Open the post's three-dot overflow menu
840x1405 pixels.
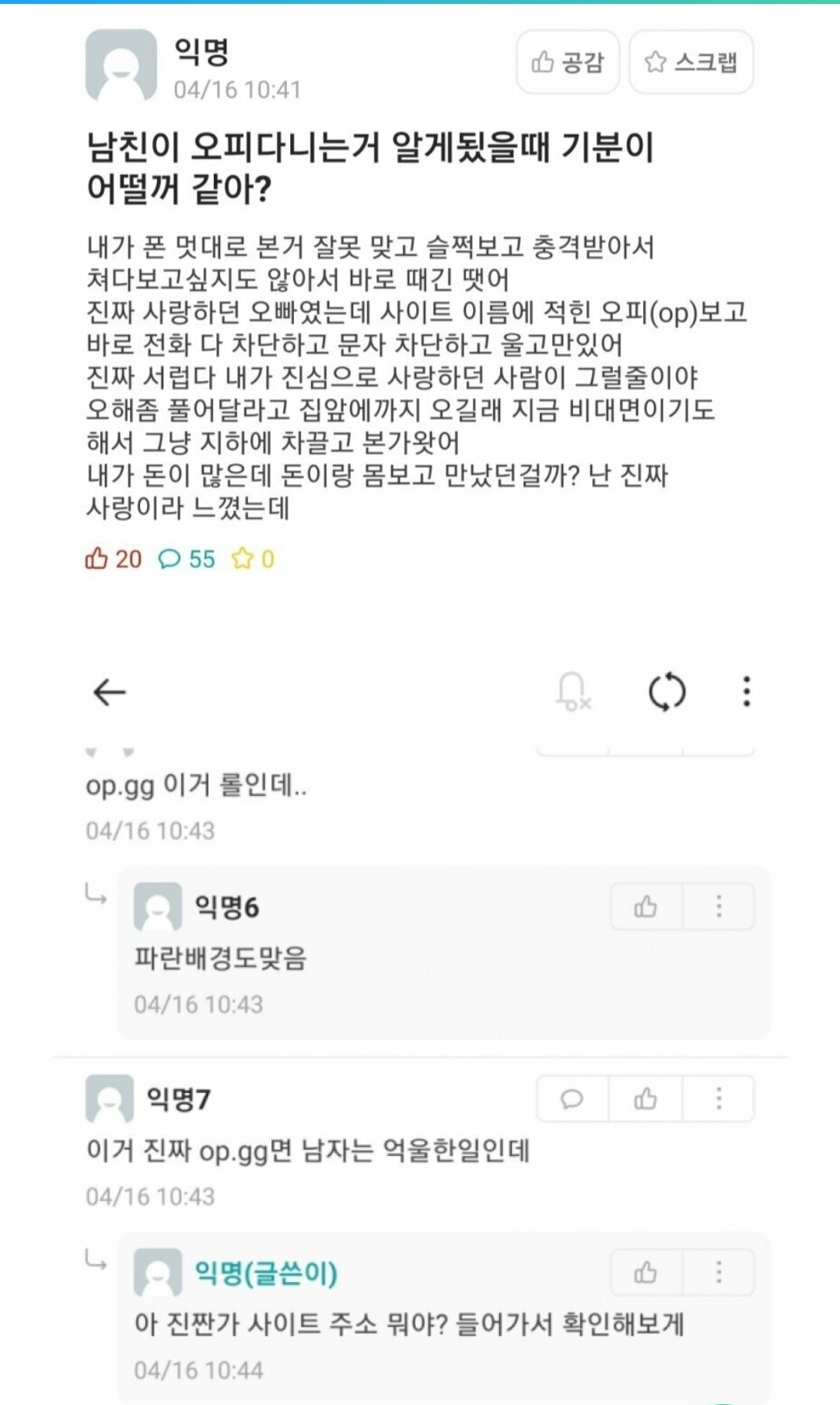tap(747, 692)
